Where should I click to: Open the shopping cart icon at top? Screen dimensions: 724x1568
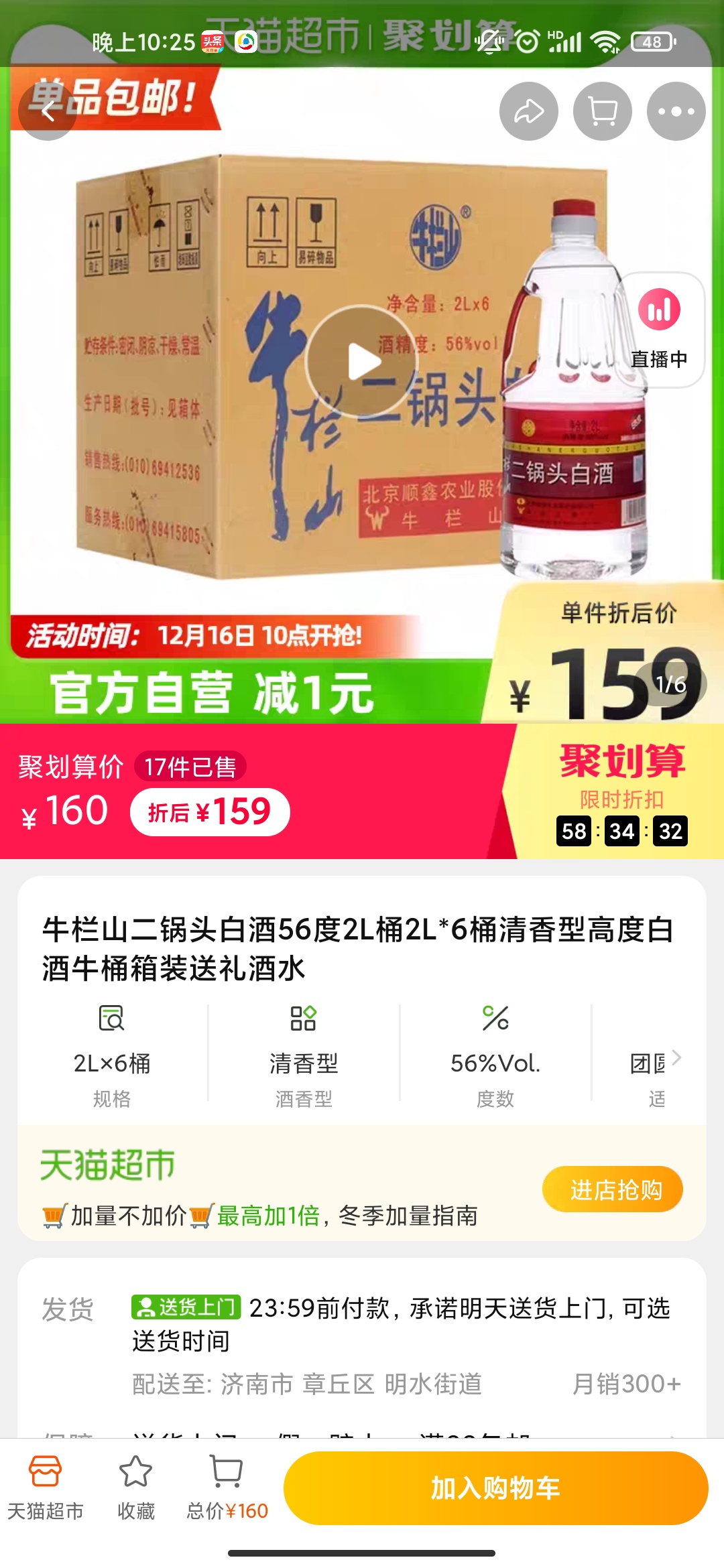coord(602,111)
